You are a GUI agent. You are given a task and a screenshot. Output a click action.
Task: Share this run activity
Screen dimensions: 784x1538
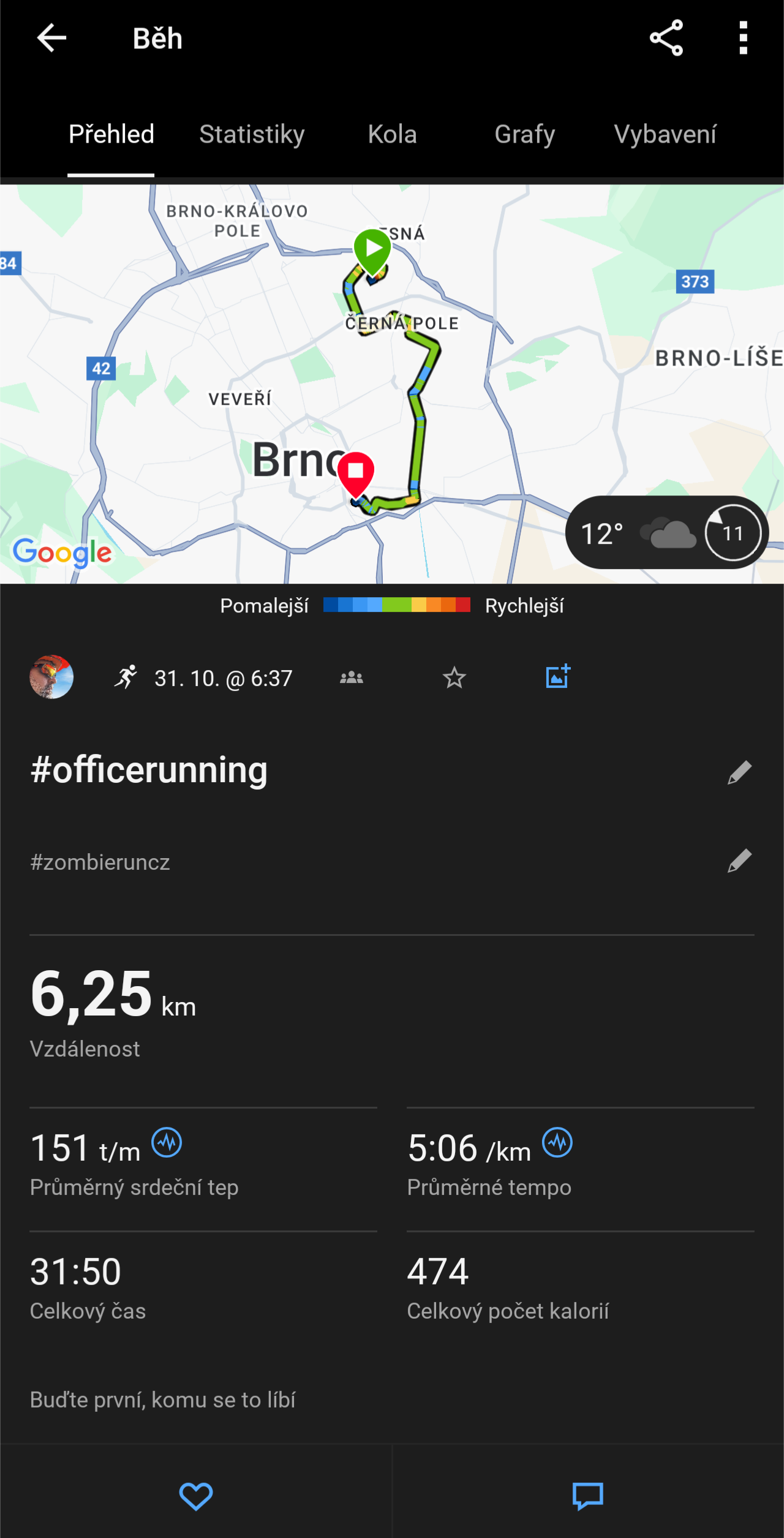tap(666, 38)
